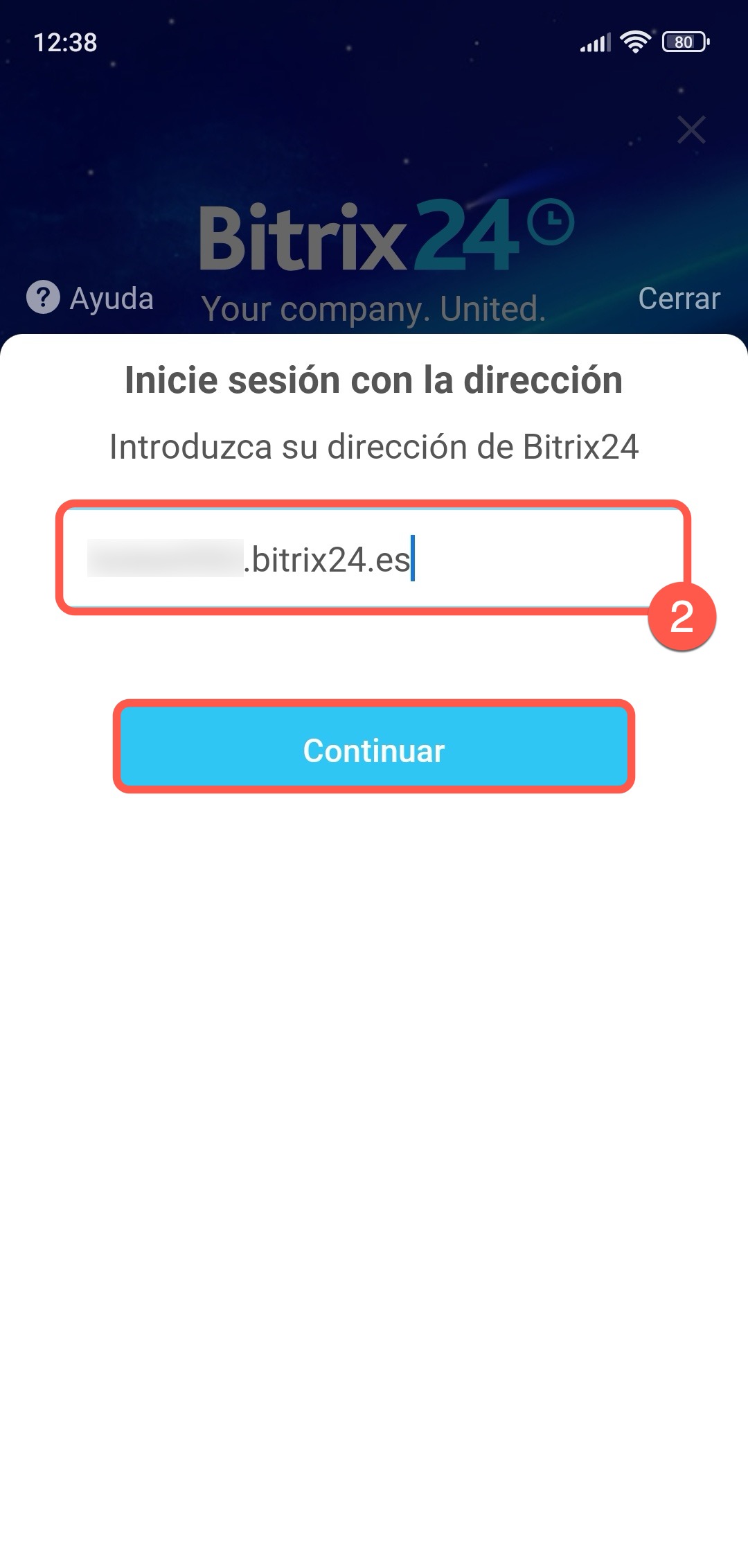Continue with the Continuar button
748x1568 pixels.
pos(374,750)
